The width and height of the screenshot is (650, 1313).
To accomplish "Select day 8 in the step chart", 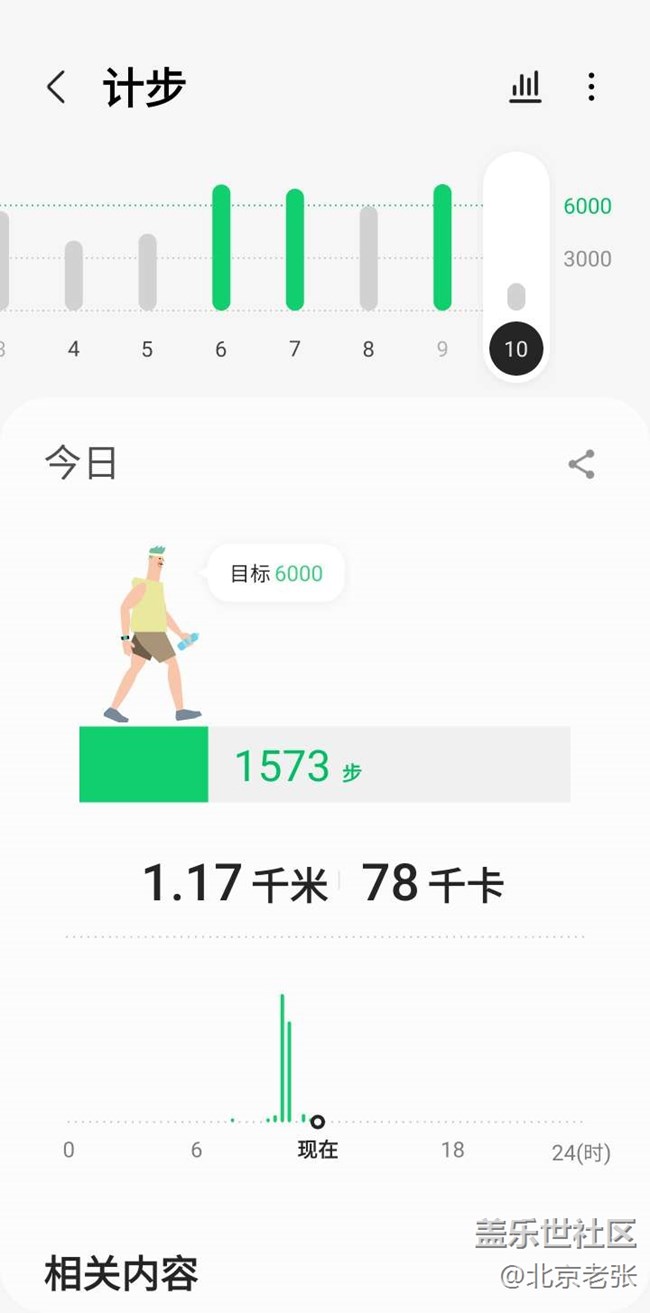I will pyautogui.click(x=368, y=258).
